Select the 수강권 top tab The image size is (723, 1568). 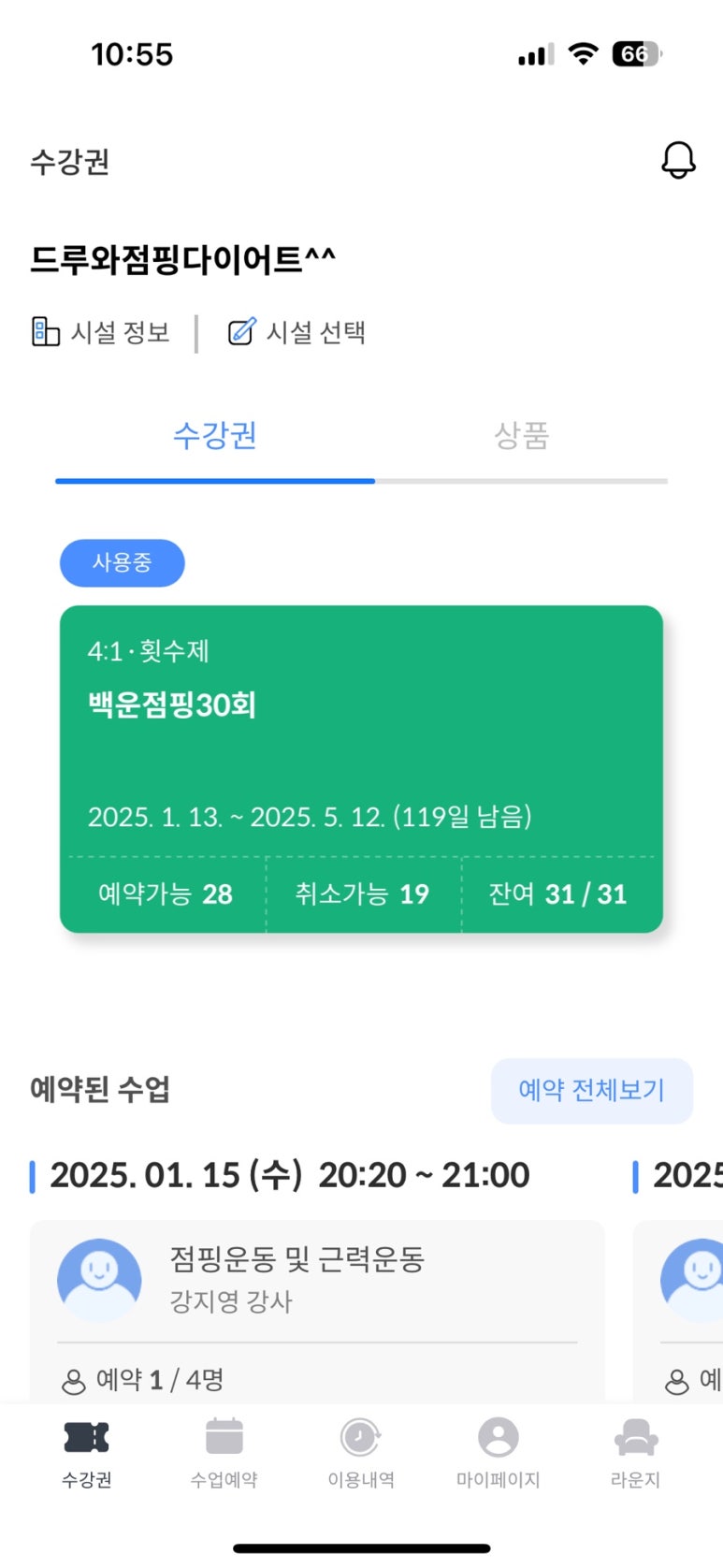pos(214,436)
